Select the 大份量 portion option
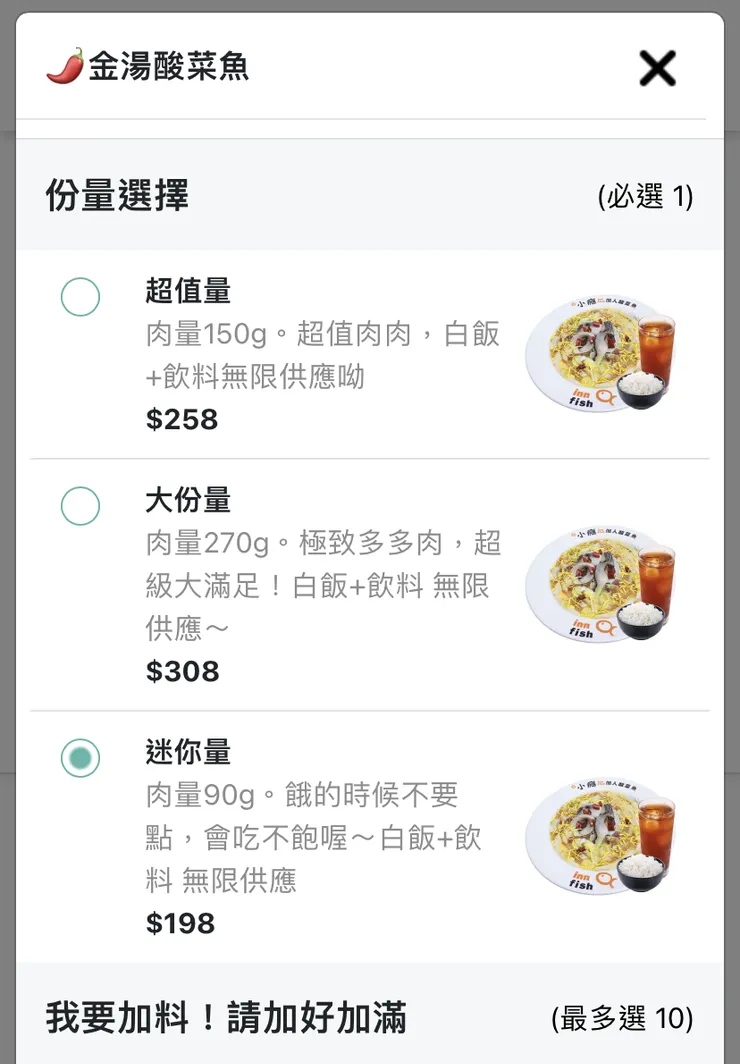 pyautogui.click(x=80, y=508)
